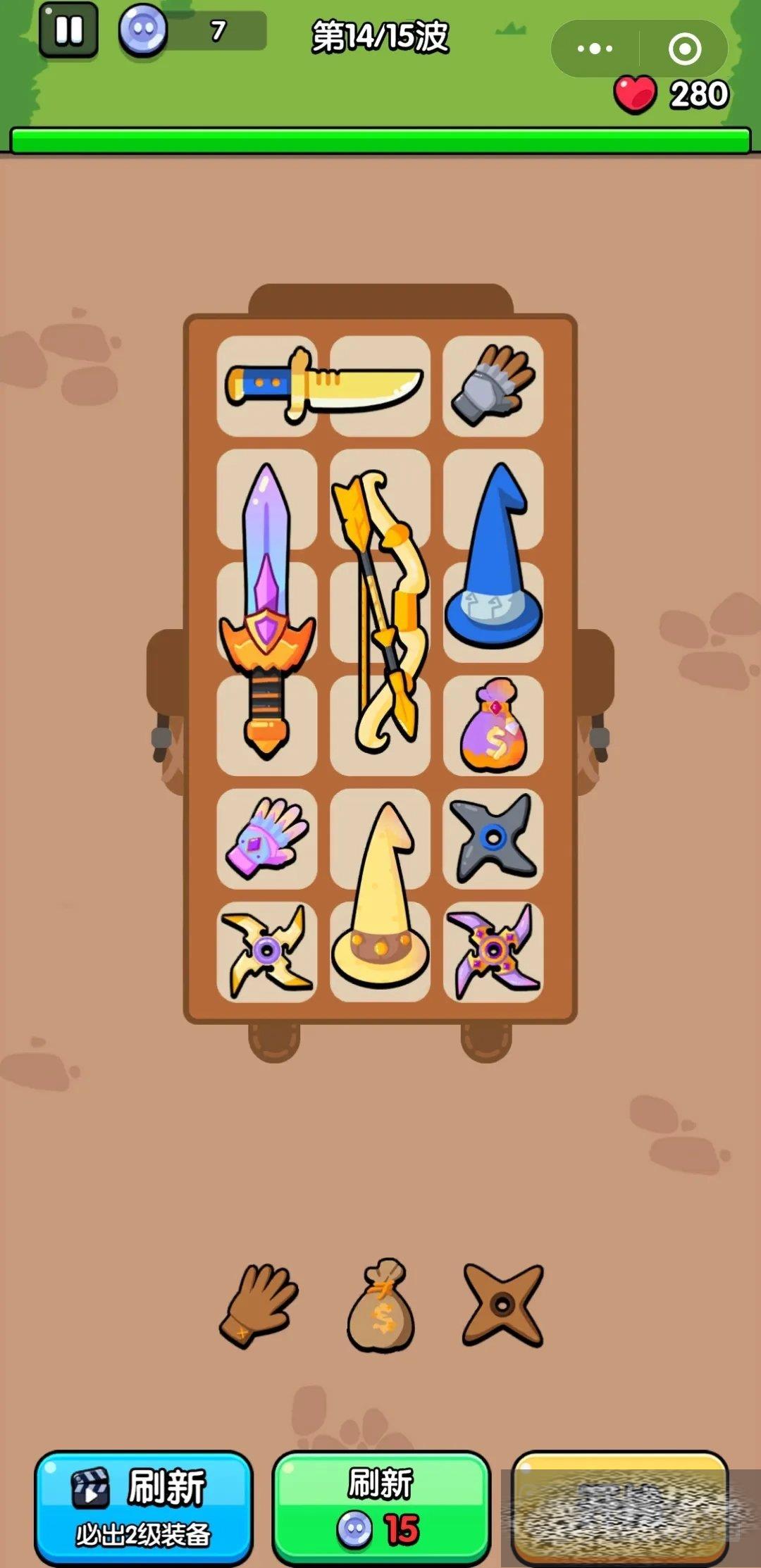761x1568 pixels.
Task: Tap the dark grey shuriken
Action: click(x=493, y=838)
